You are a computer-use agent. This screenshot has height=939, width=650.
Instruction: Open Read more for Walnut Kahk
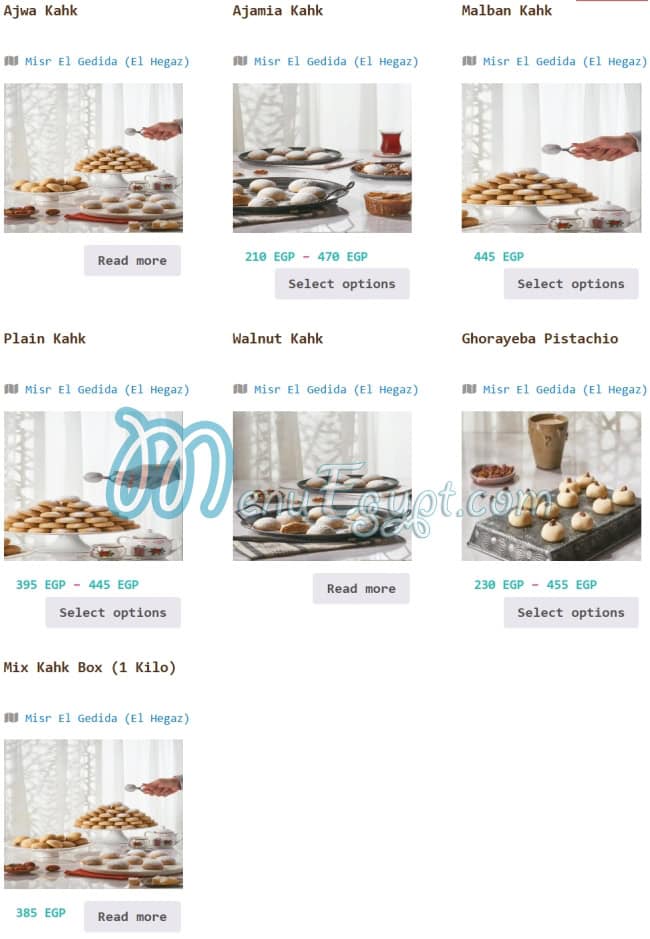click(x=361, y=589)
